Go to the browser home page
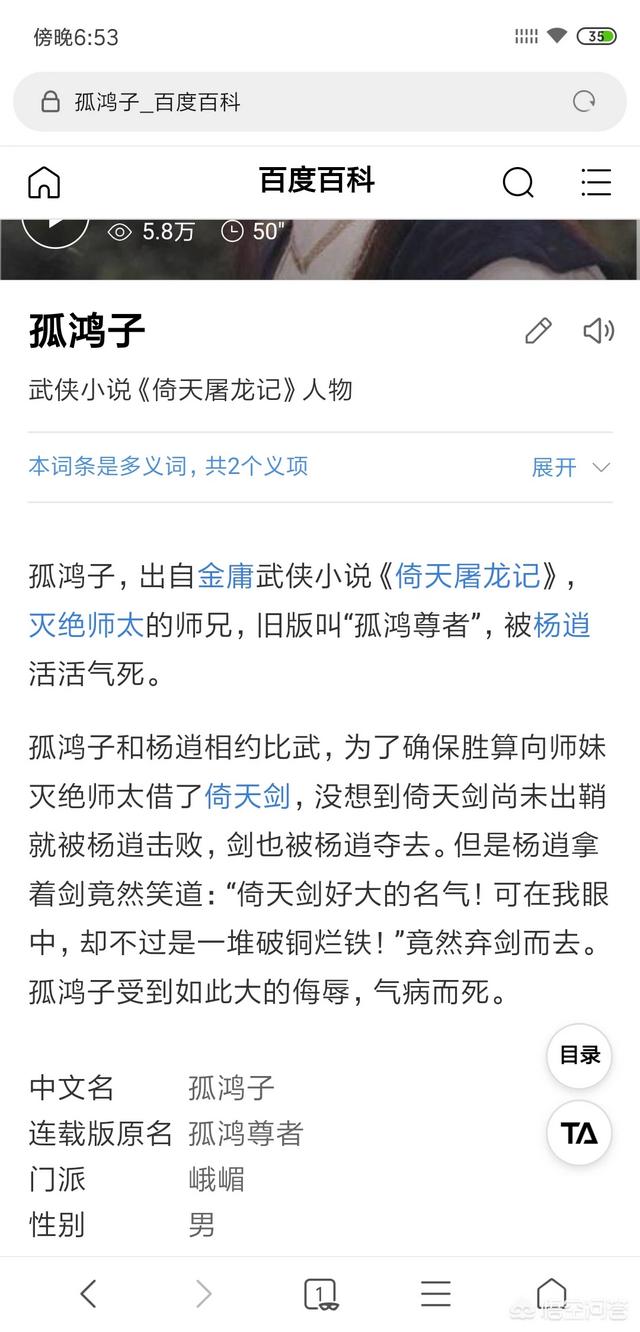 (551, 1293)
